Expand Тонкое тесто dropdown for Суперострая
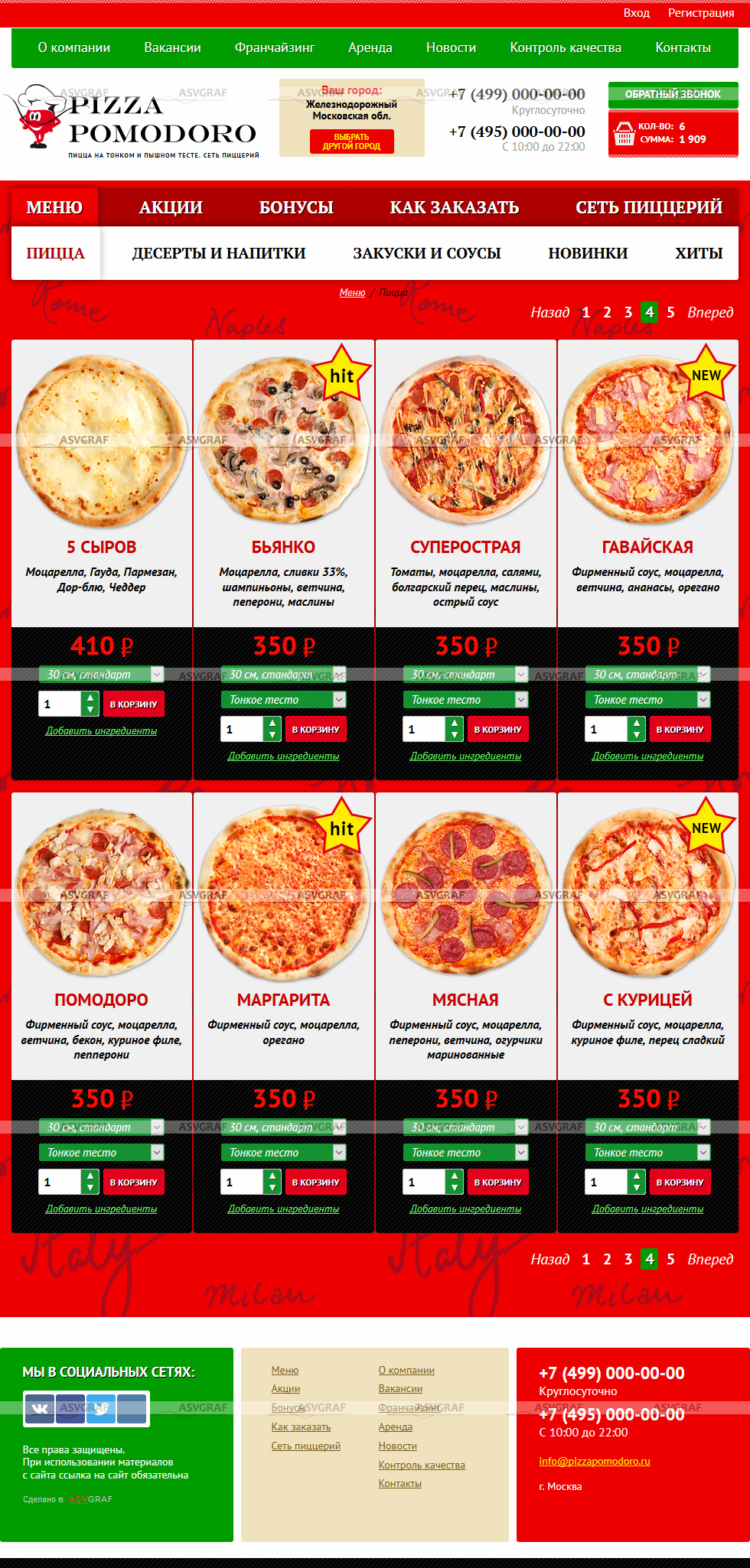Image resolution: width=750 pixels, height=1568 pixels. [x=465, y=700]
